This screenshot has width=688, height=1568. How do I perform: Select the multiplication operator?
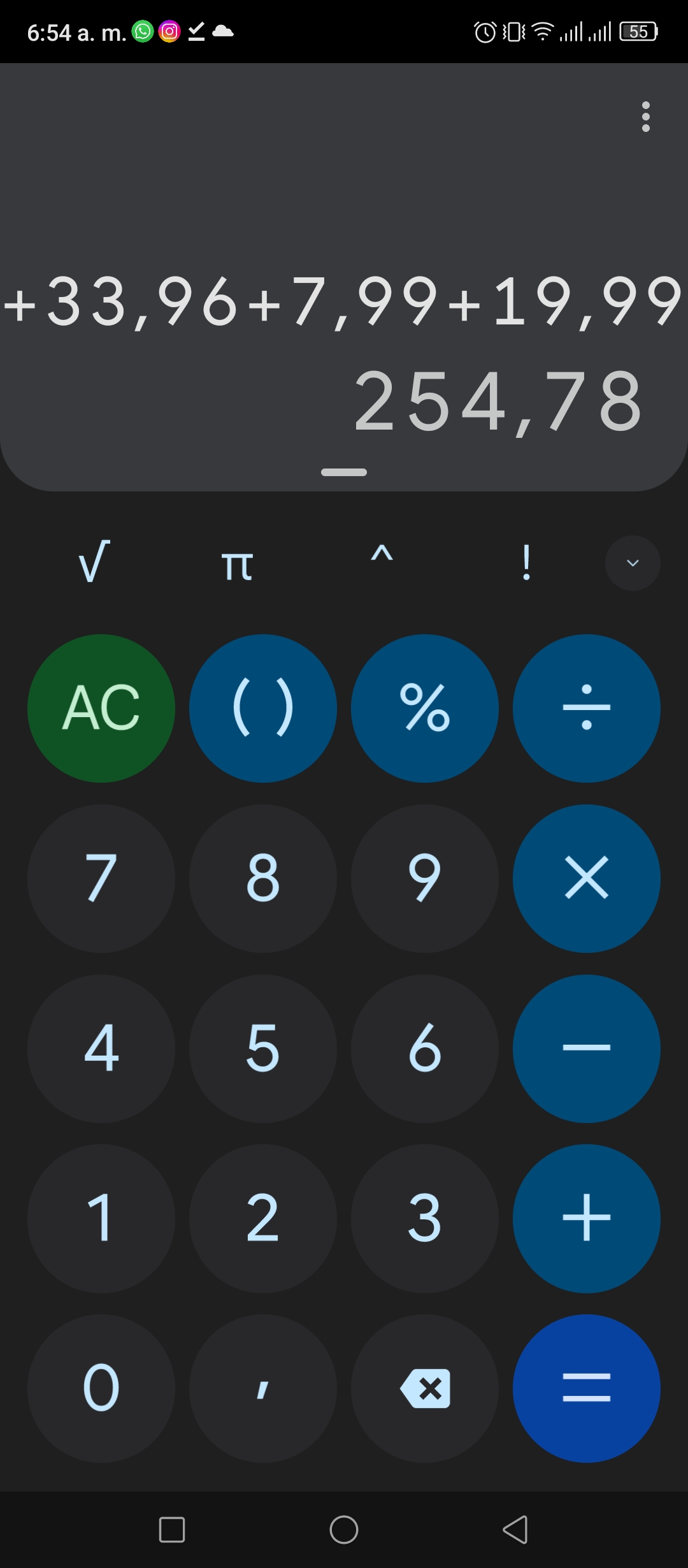pos(587,878)
